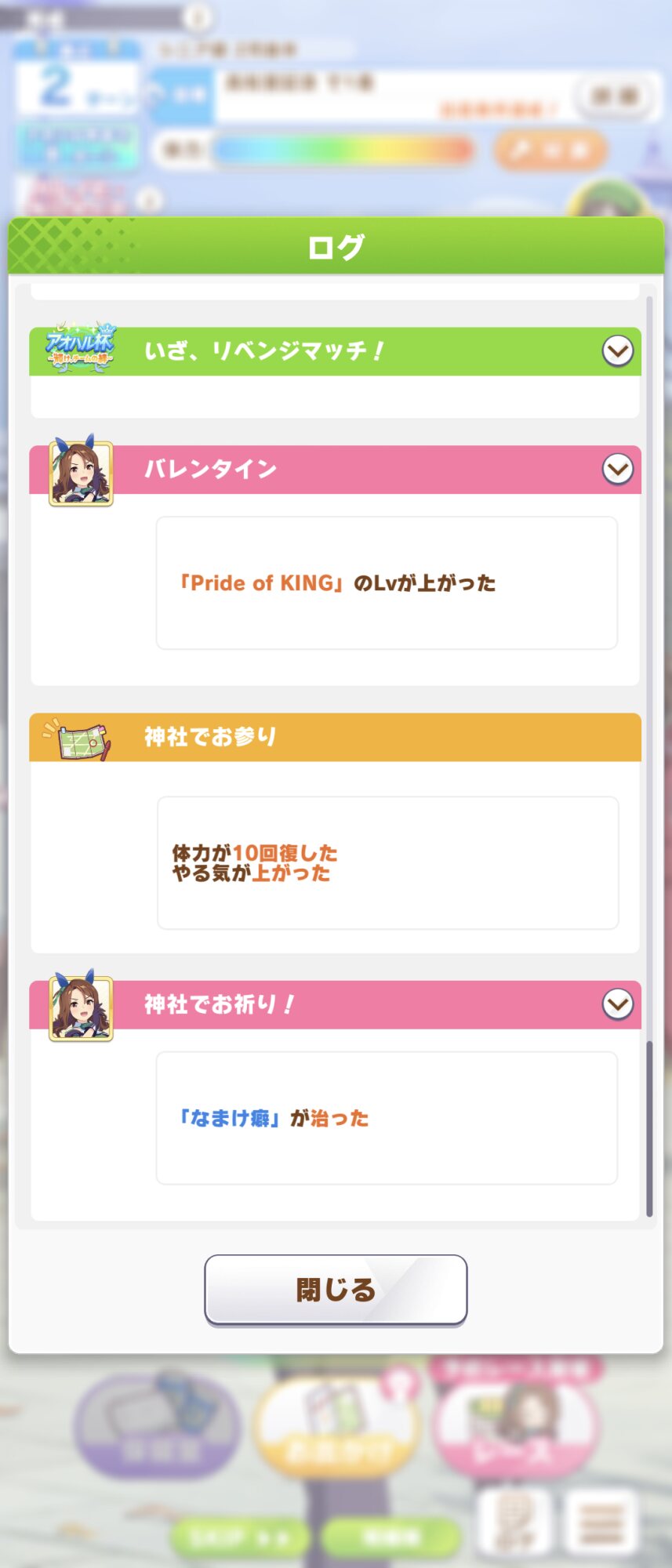672x1568 pixels.
Task: Expand the バレンタイン log entry
Action: [x=618, y=469]
